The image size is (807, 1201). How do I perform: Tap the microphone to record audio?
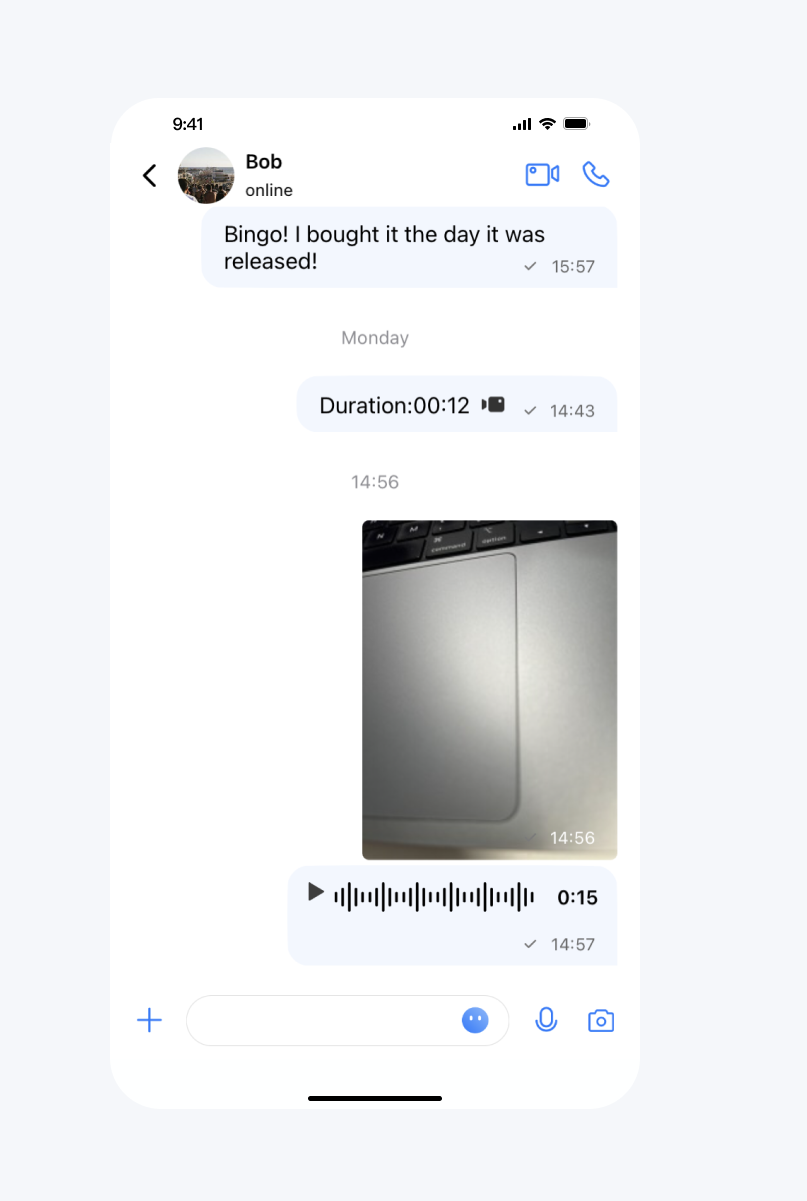[x=546, y=1020]
